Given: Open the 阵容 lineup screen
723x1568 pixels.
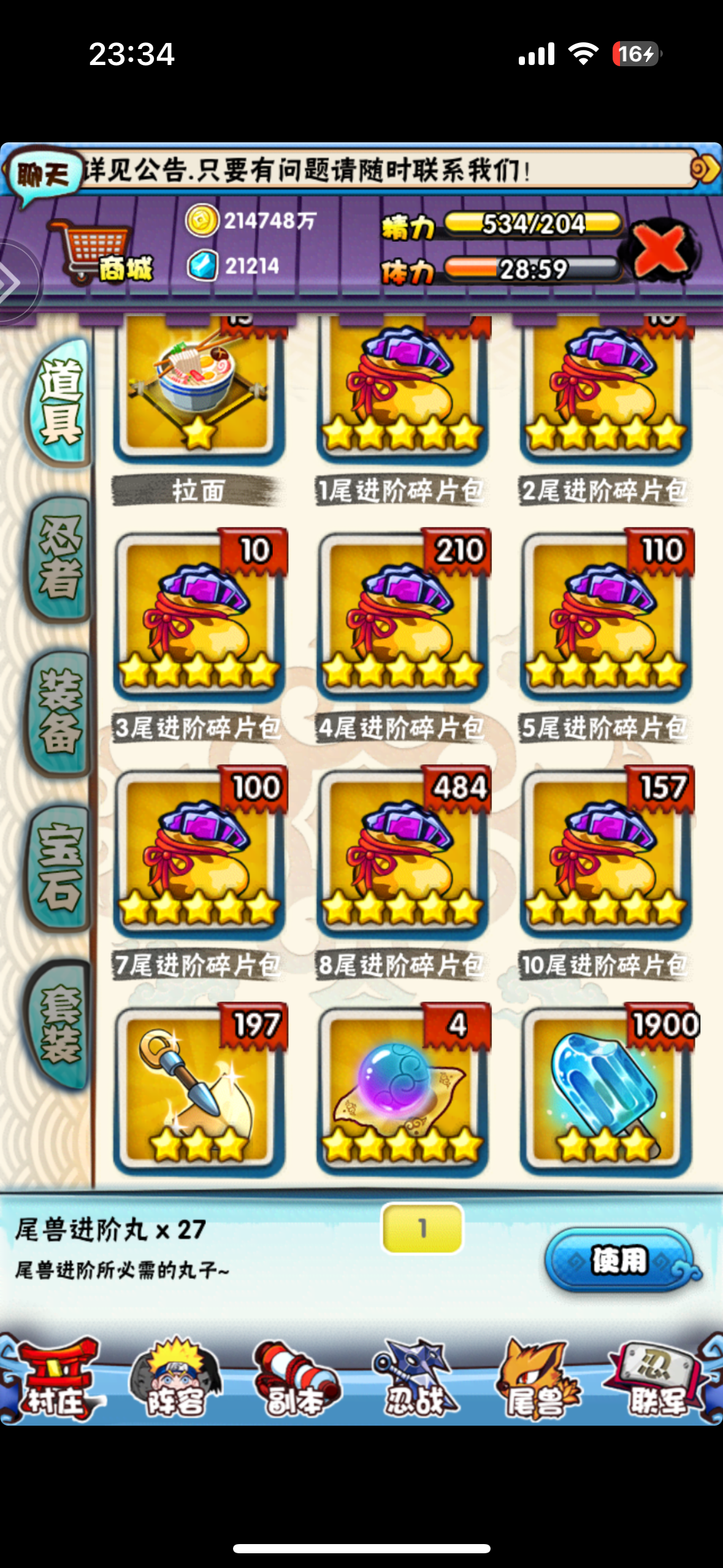Looking at the screenshot, I should click(x=175, y=1380).
